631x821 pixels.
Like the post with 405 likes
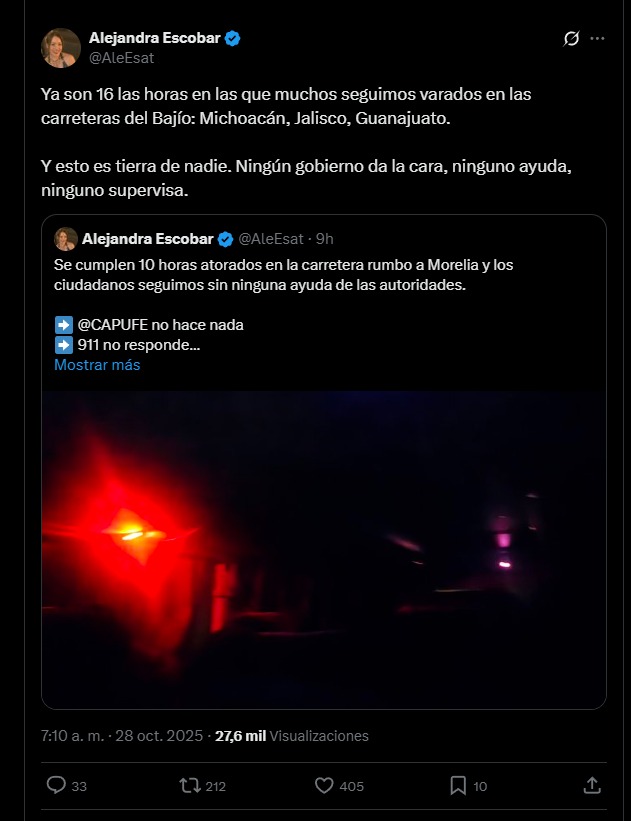324,786
